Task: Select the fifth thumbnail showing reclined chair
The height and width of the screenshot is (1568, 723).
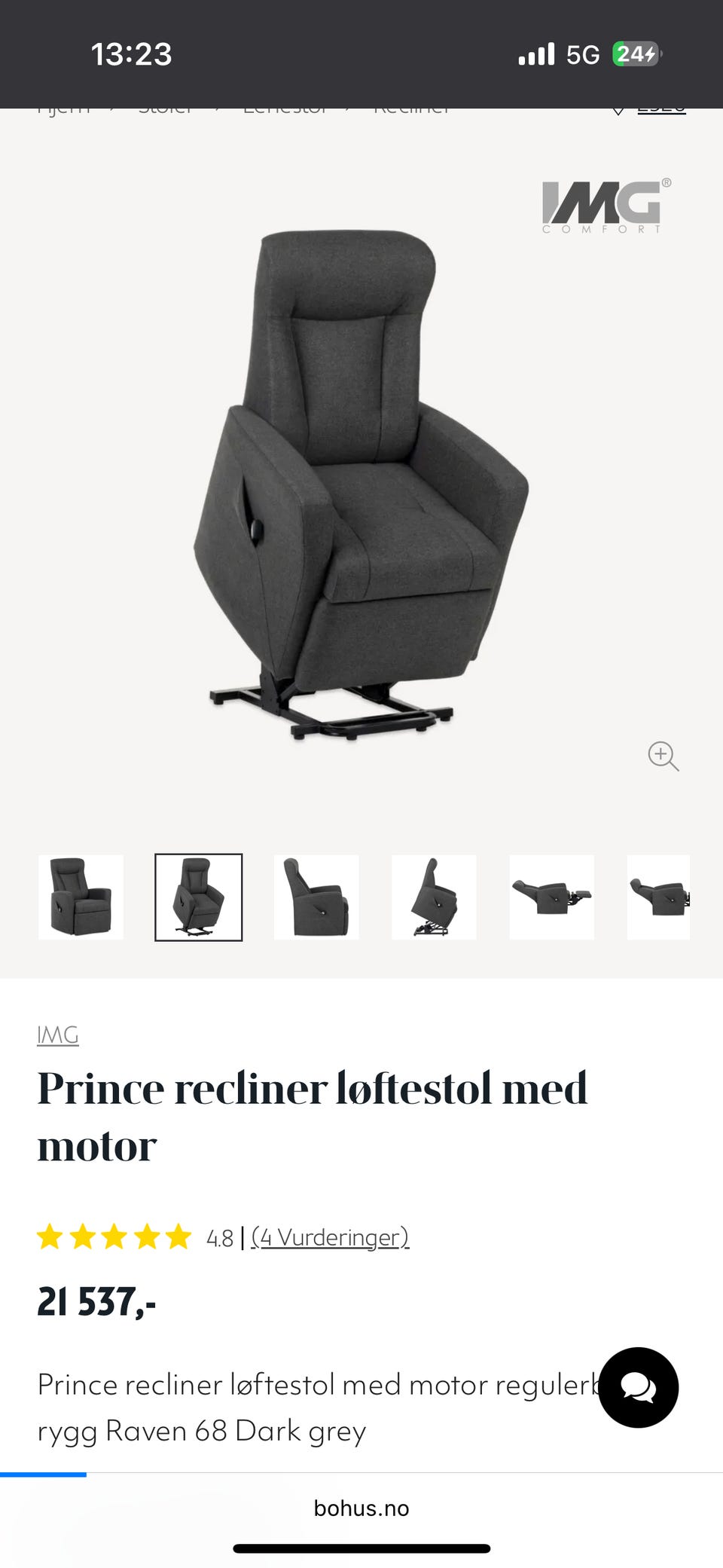Action: (551, 897)
